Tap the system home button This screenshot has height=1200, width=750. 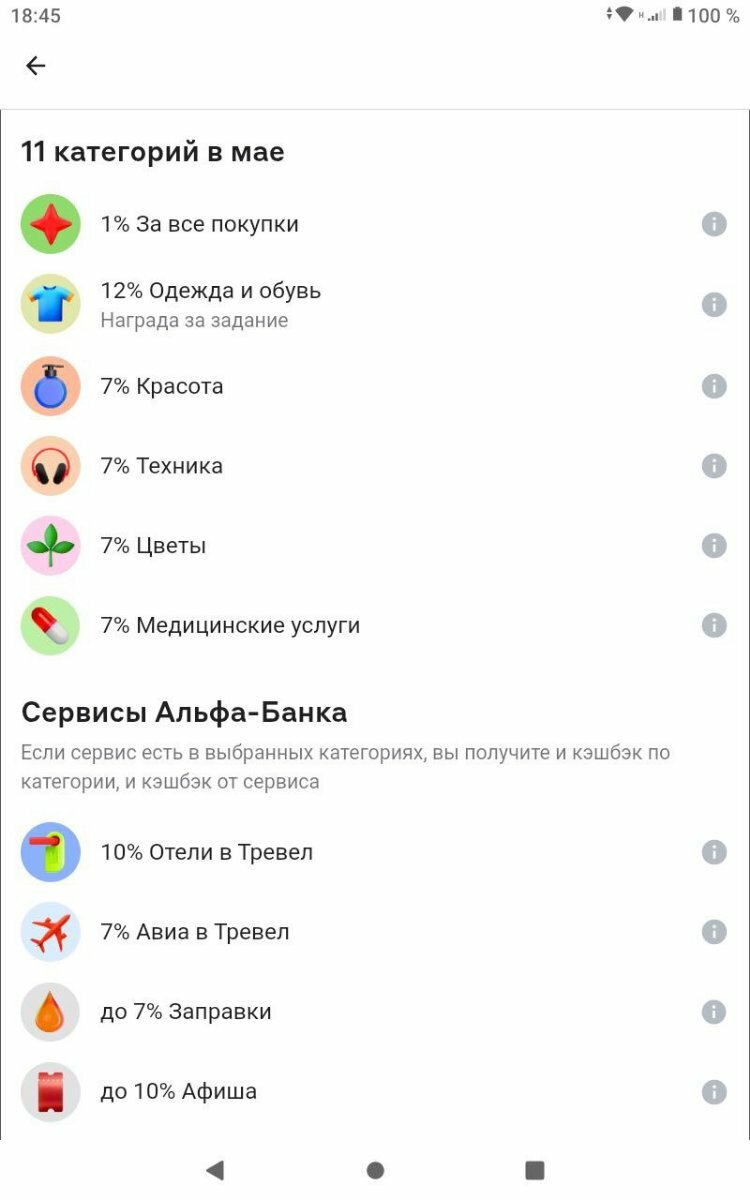click(375, 1170)
